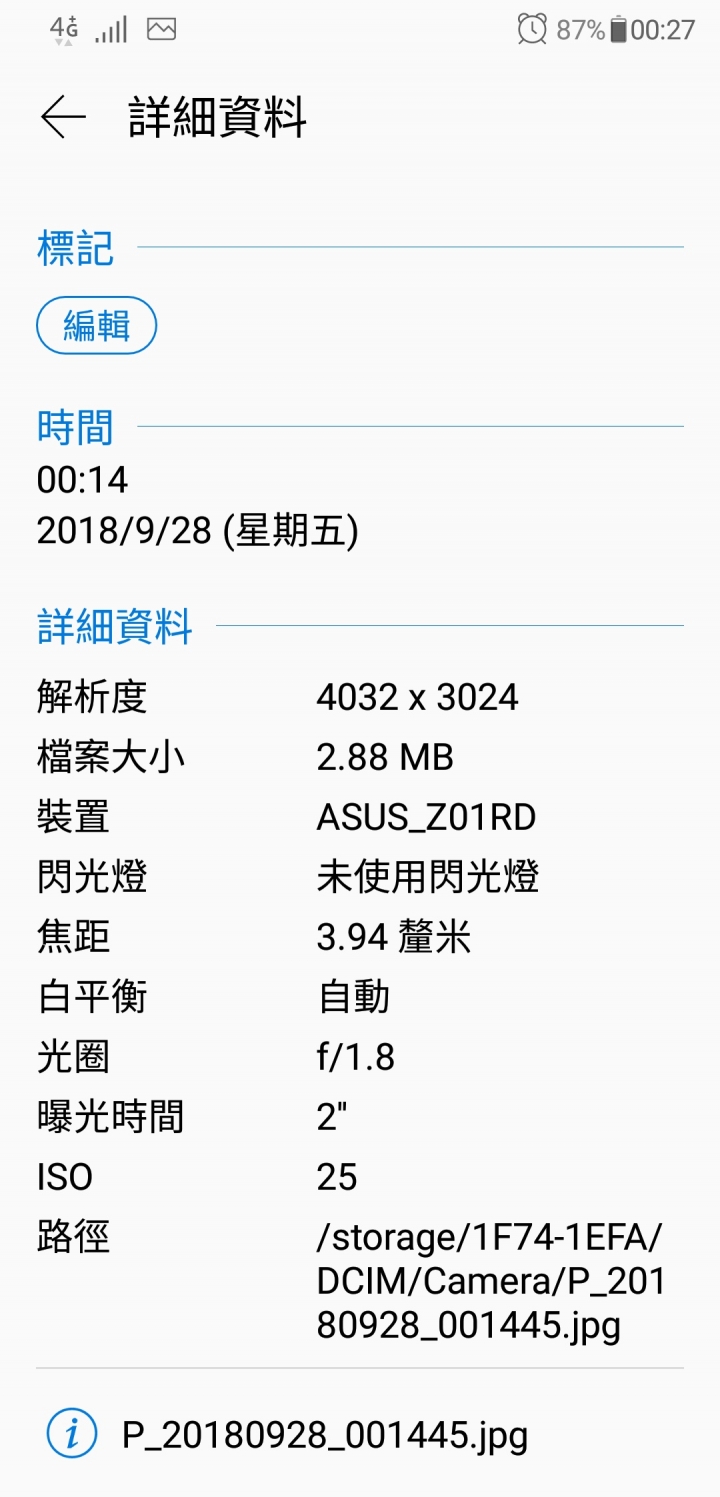Go back using the arrow icon

[63, 118]
